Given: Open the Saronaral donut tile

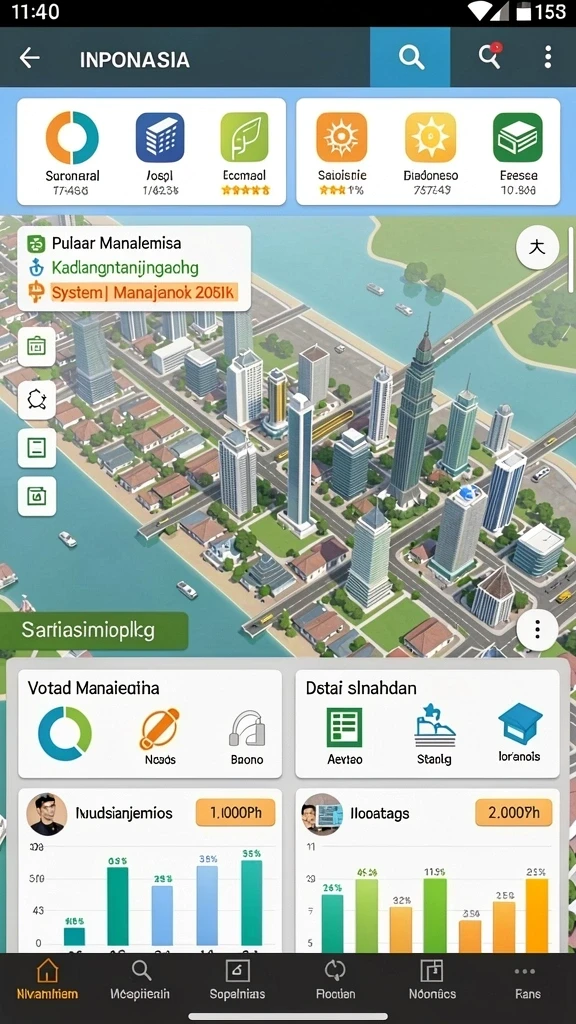Looking at the screenshot, I should [72, 153].
